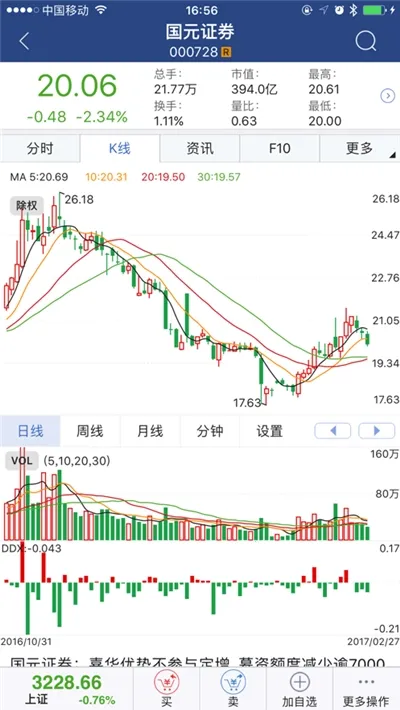The height and width of the screenshot is (710, 400).
Task: Change the VOL indicator
Action: pos(22,461)
